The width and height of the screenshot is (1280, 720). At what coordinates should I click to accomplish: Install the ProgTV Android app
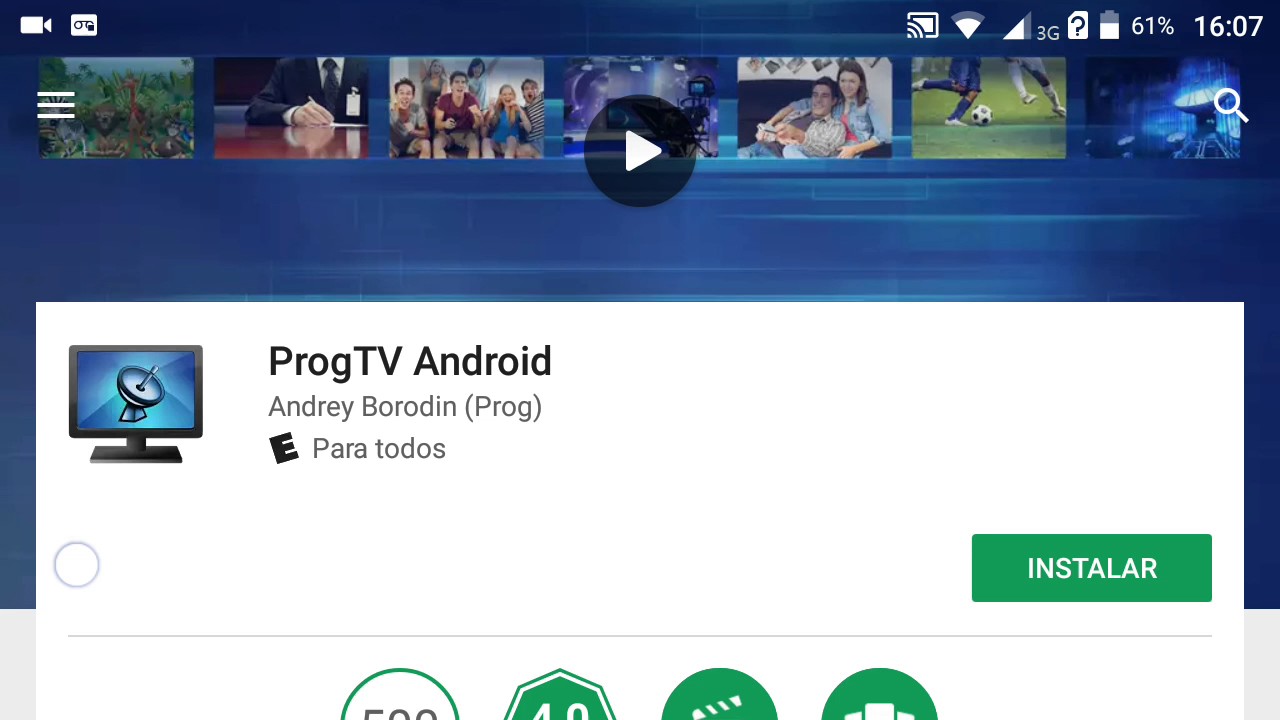pyautogui.click(x=1091, y=568)
